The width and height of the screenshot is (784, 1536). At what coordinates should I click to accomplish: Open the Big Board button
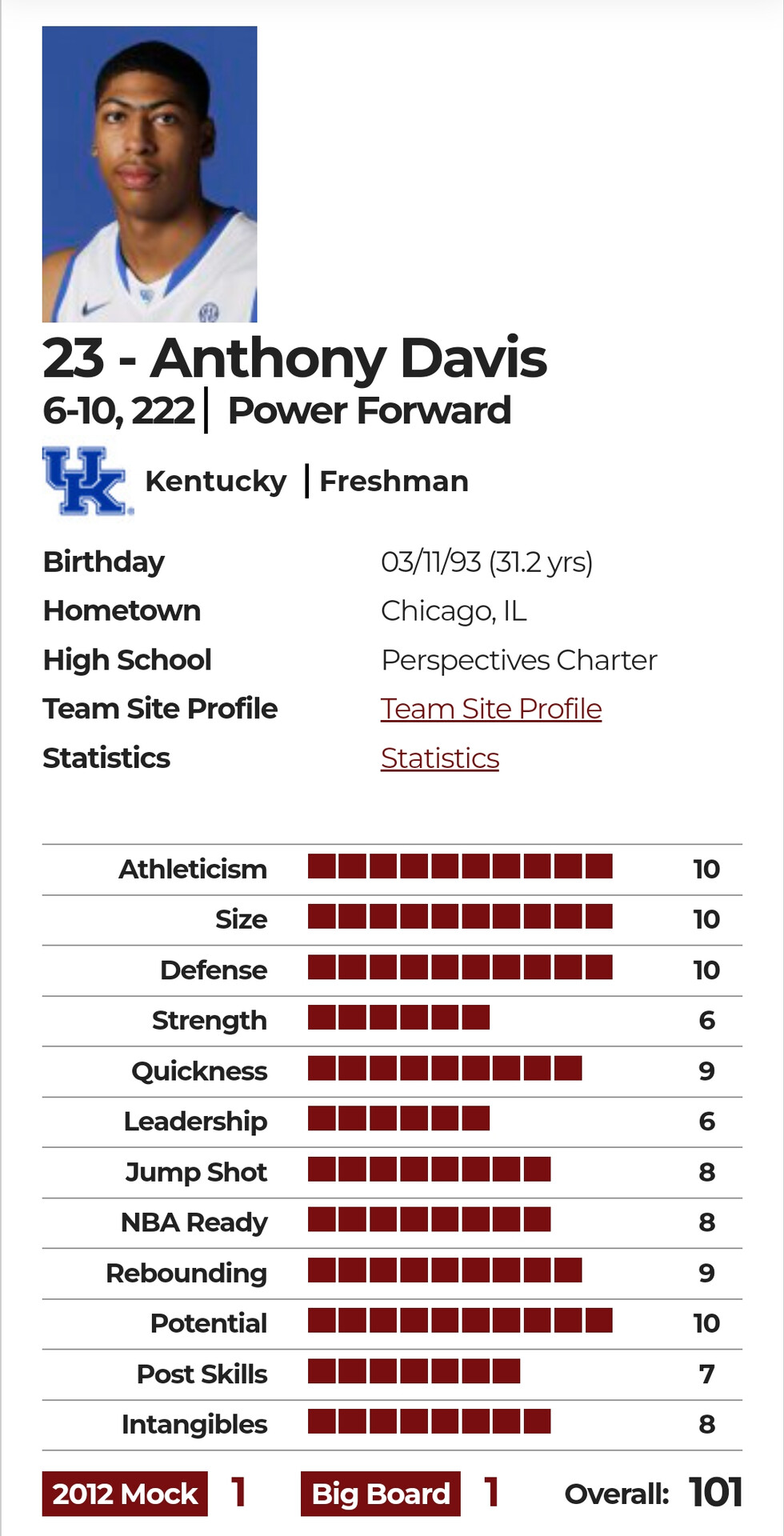[381, 1494]
